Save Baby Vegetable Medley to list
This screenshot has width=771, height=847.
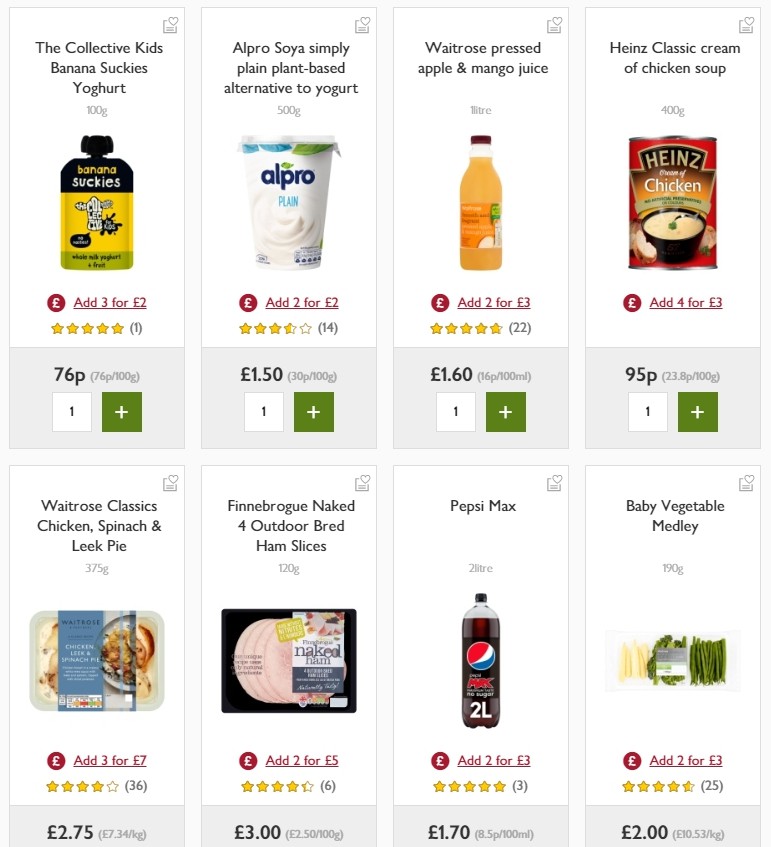(x=746, y=482)
